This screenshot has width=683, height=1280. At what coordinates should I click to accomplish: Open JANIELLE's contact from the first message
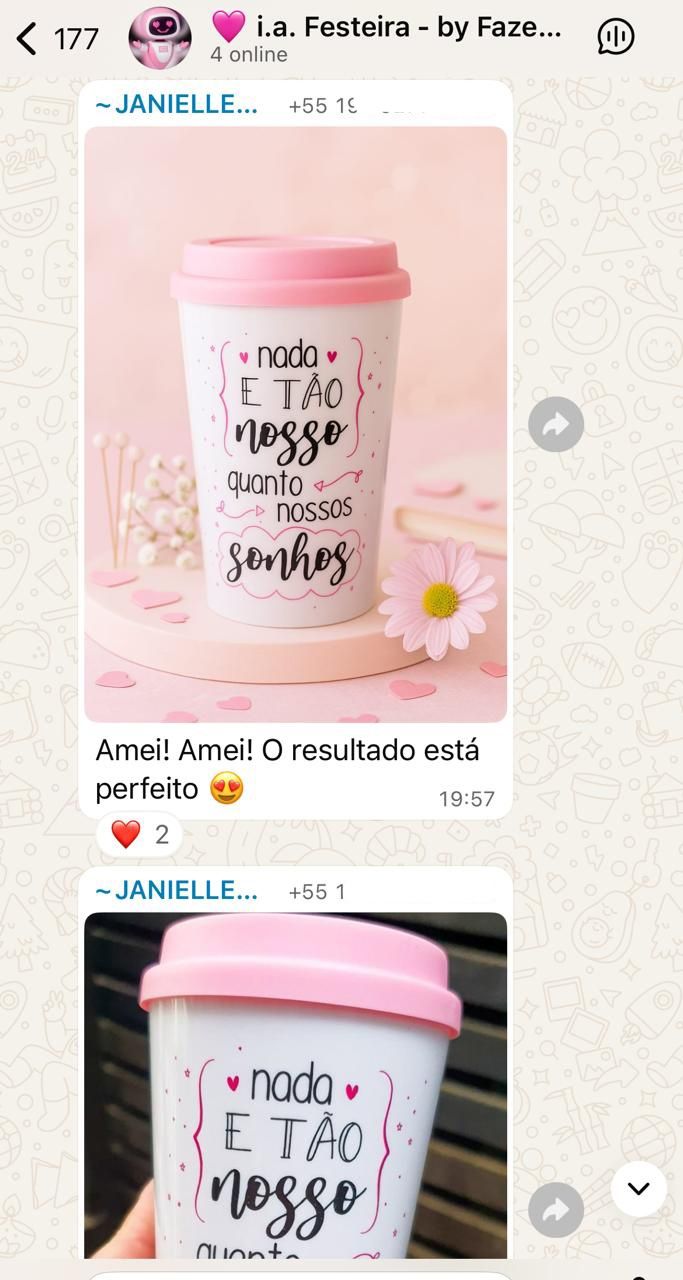[x=177, y=105]
